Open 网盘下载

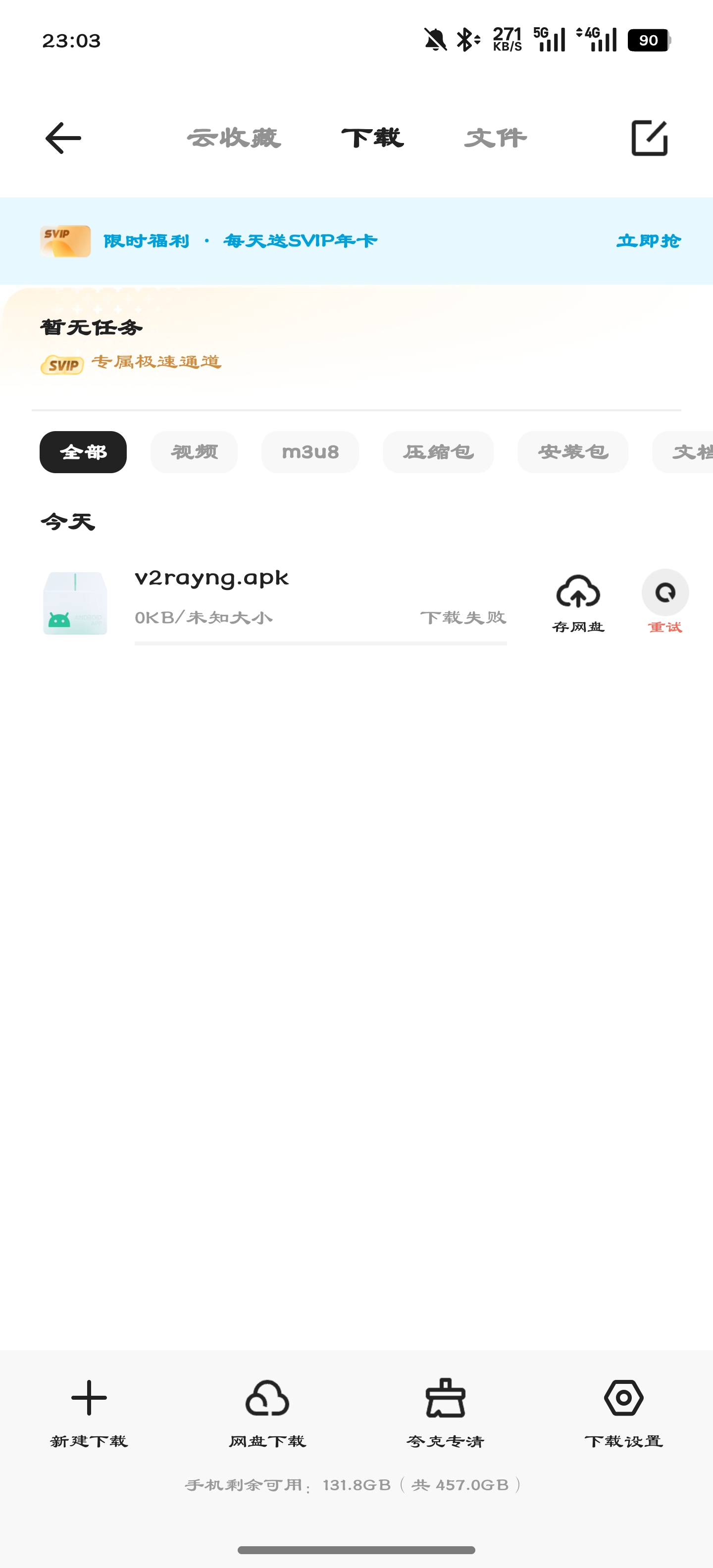point(267,1412)
